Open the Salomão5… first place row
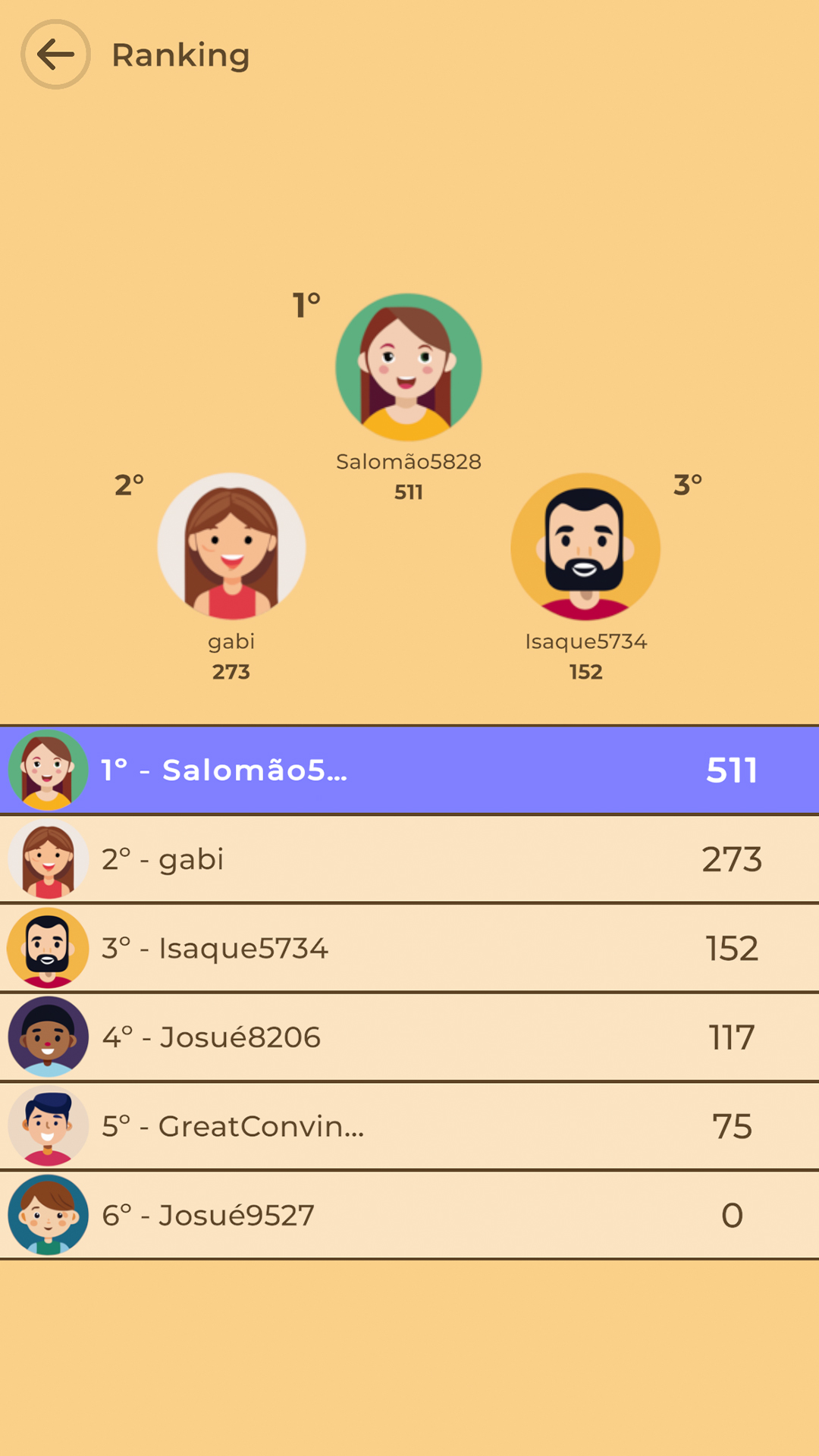The height and width of the screenshot is (1456, 819). coord(409,770)
